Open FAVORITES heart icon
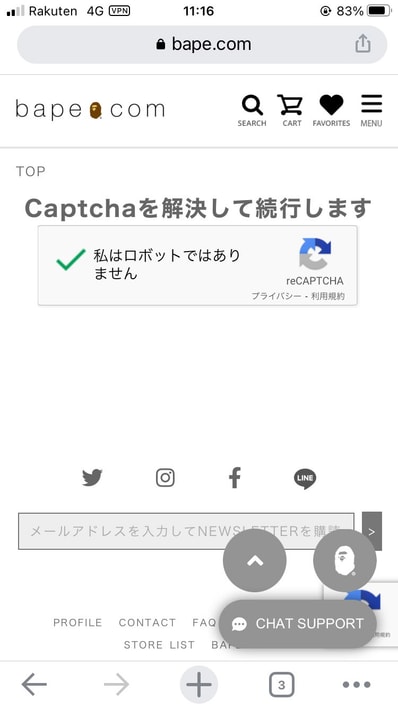 [x=331, y=110]
